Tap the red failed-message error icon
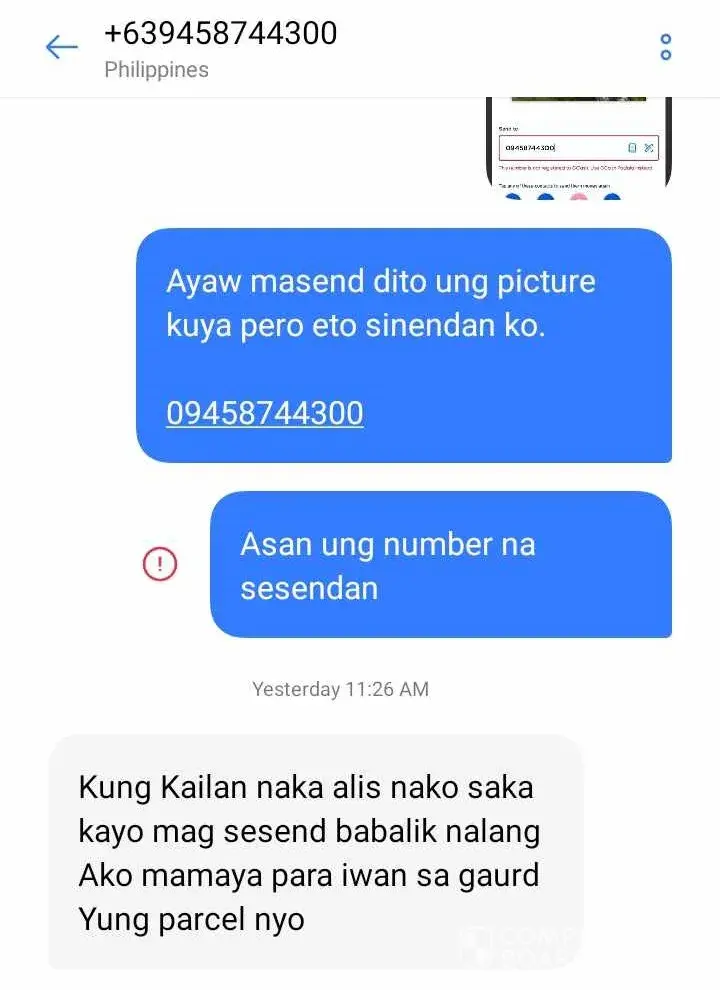 (x=160, y=565)
